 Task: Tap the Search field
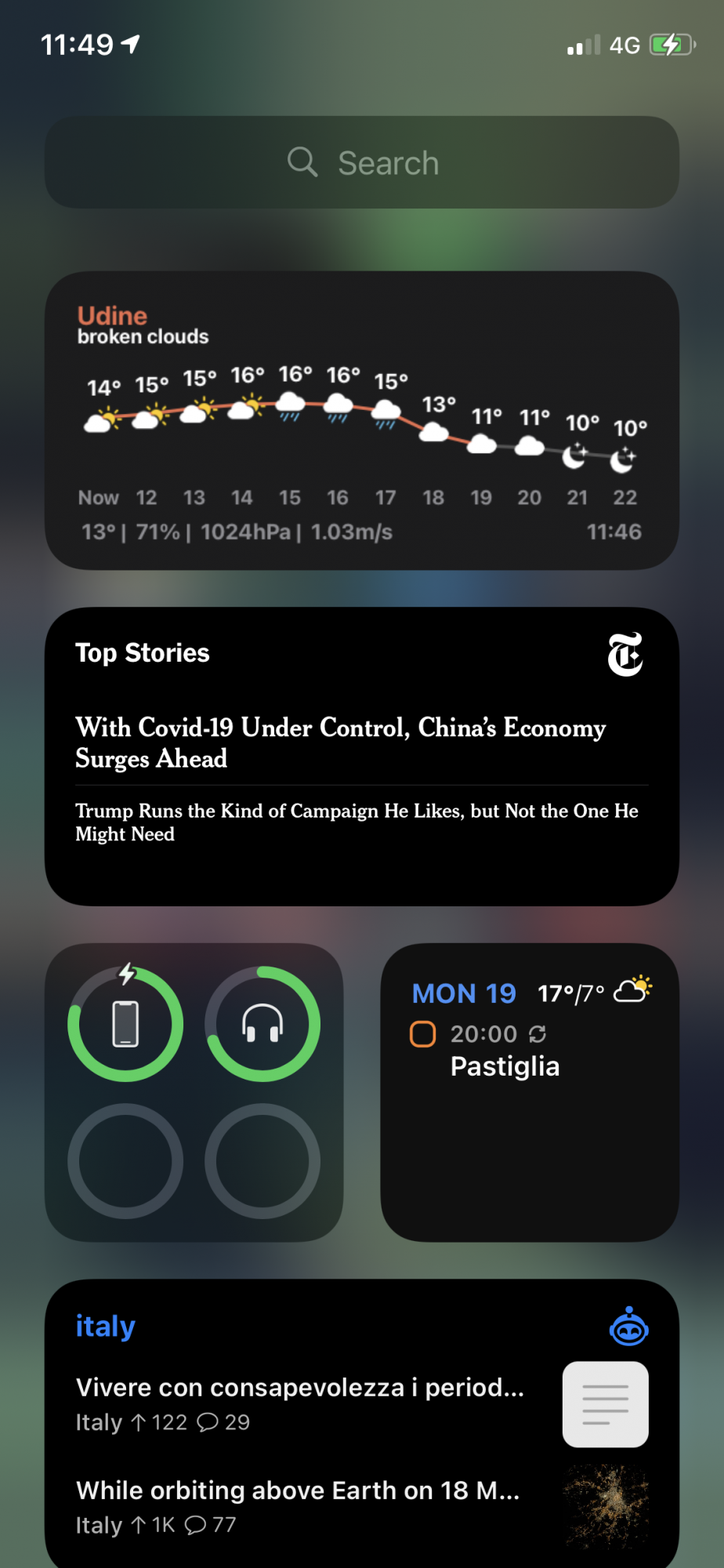coord(362,162)
